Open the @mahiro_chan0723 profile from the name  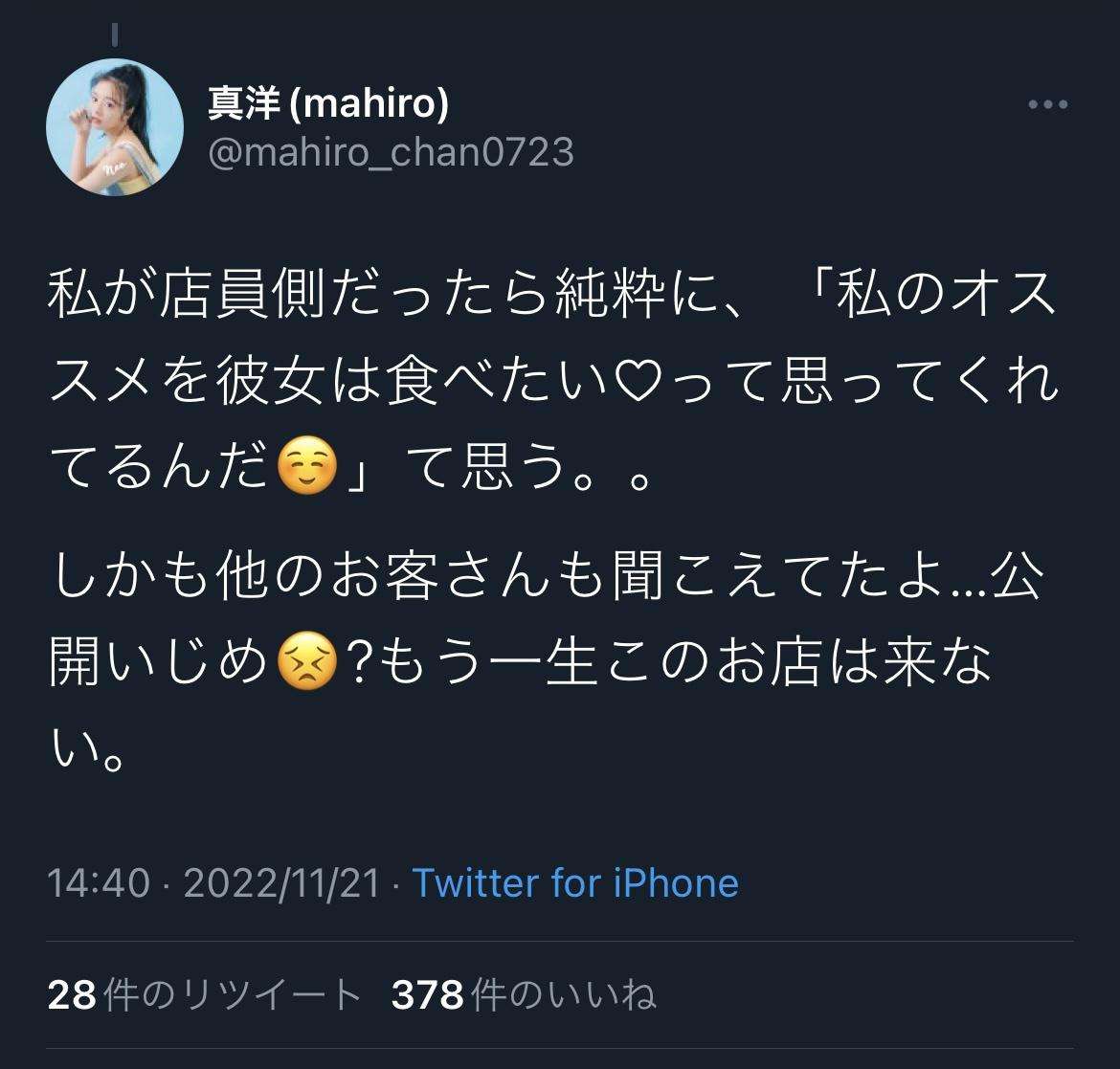click(327, 104)
